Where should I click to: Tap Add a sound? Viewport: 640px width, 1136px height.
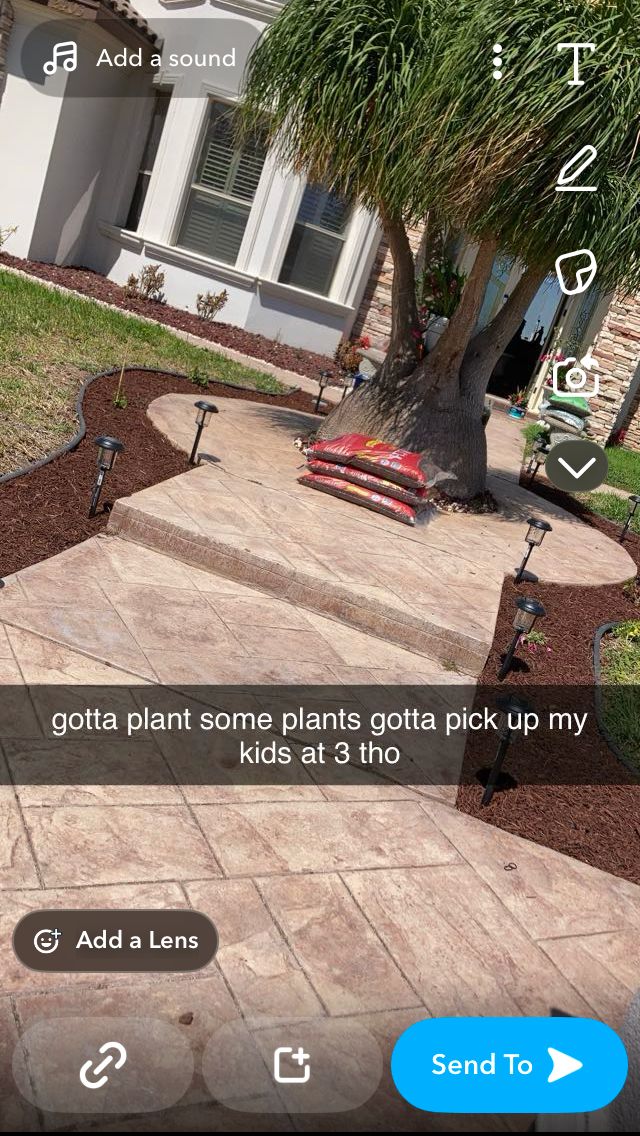point(140,58)
